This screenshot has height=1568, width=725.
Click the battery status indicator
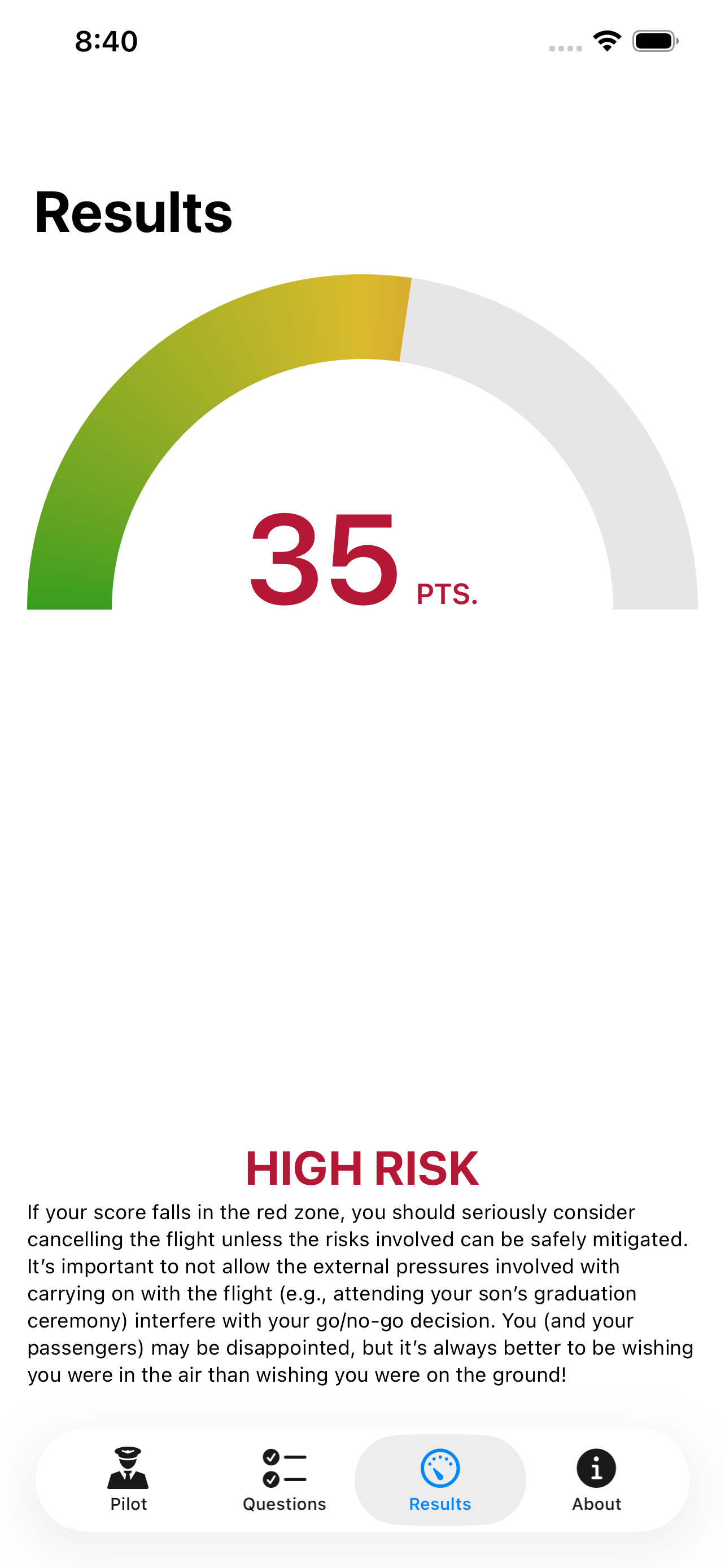tap(654, 40)
